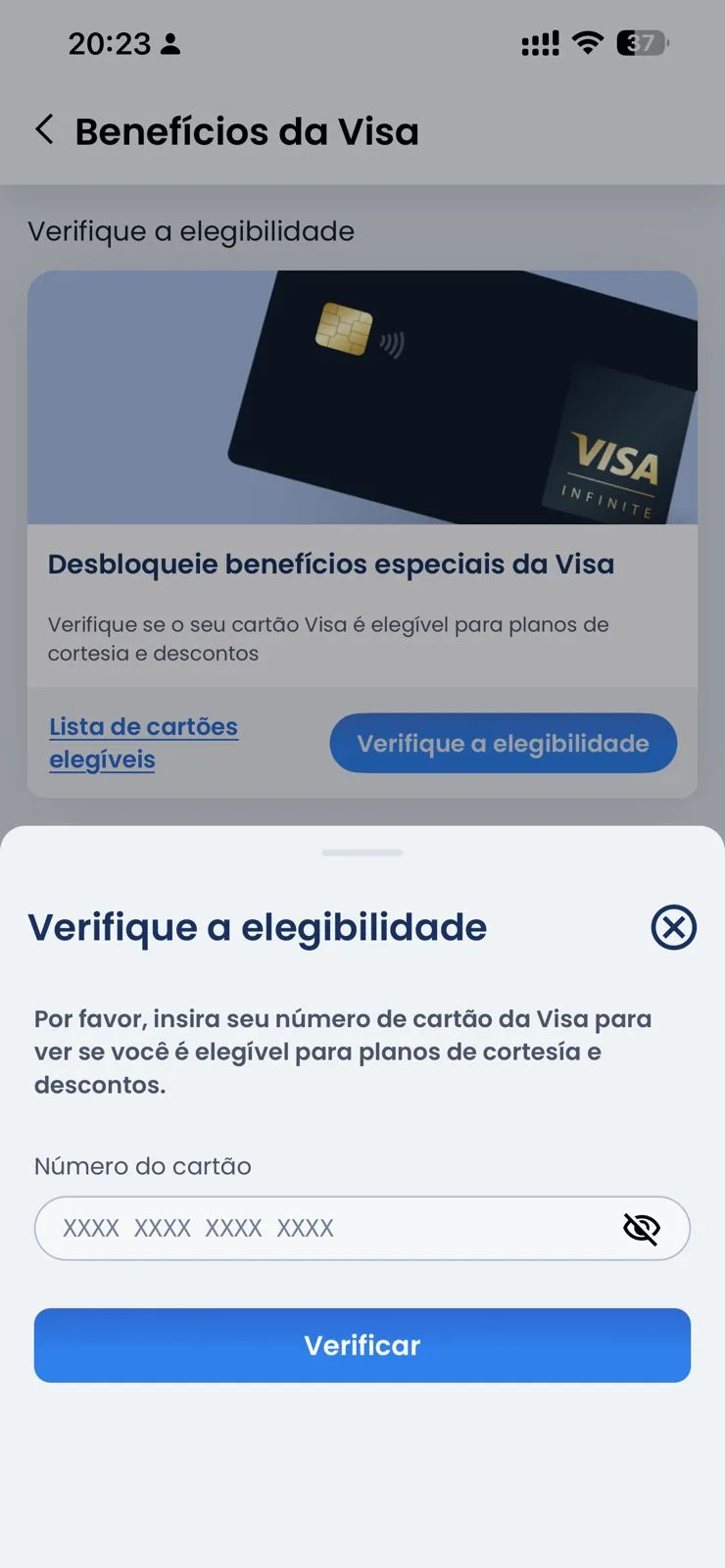The width and height of the screenshot is (725, 1568).
Task: Tap the Visa Infinite card image
Action: pos(362,397)
